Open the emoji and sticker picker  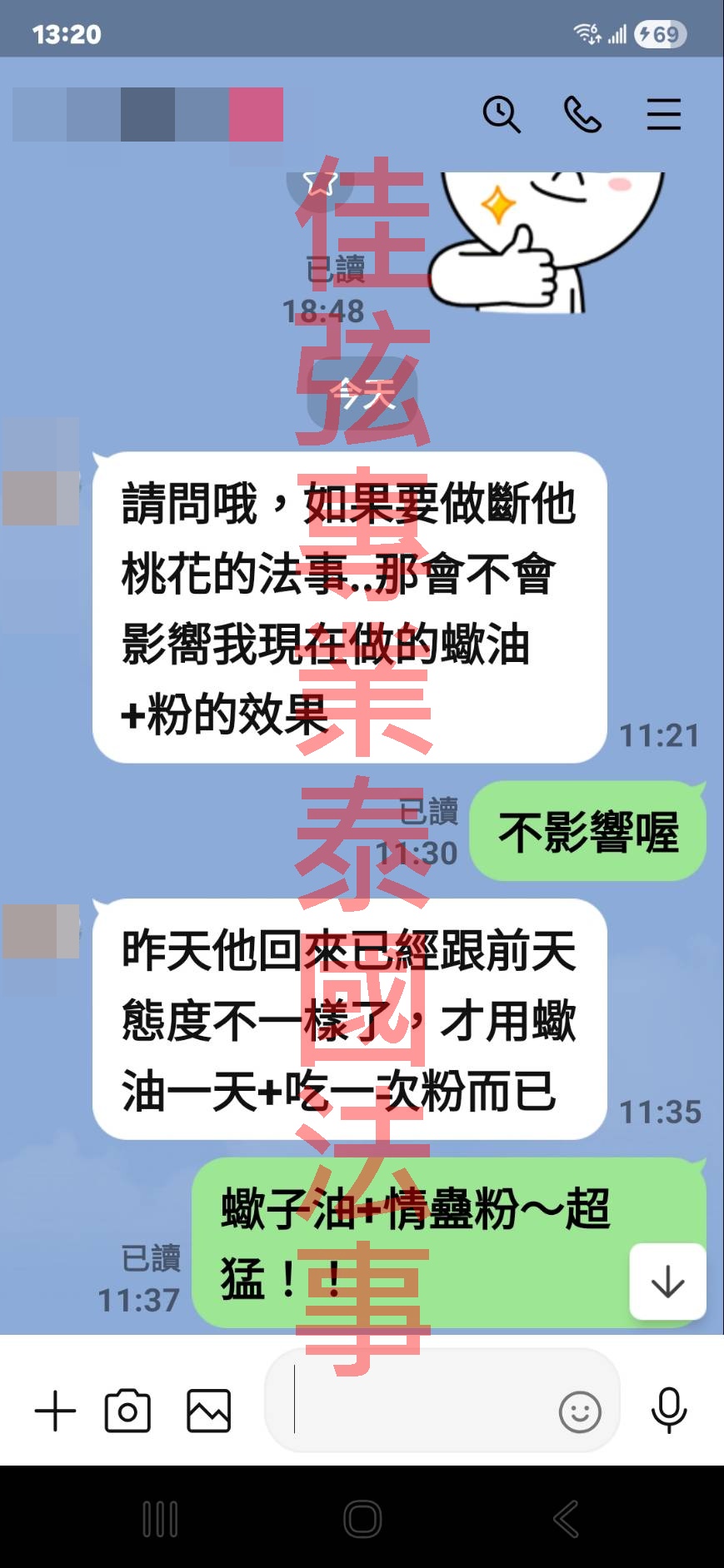(580, 1412)
